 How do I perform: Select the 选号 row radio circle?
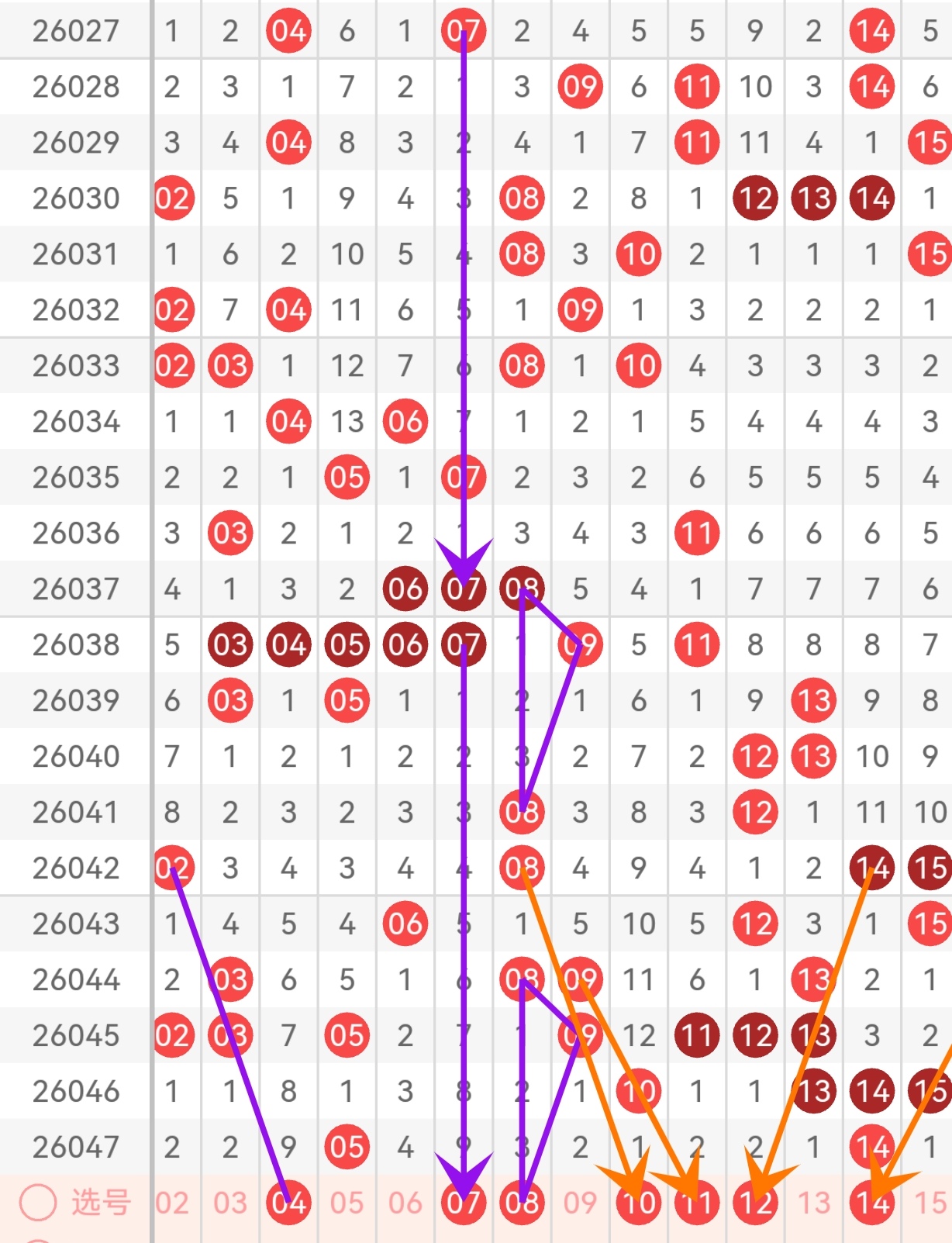coord(37,1203)
